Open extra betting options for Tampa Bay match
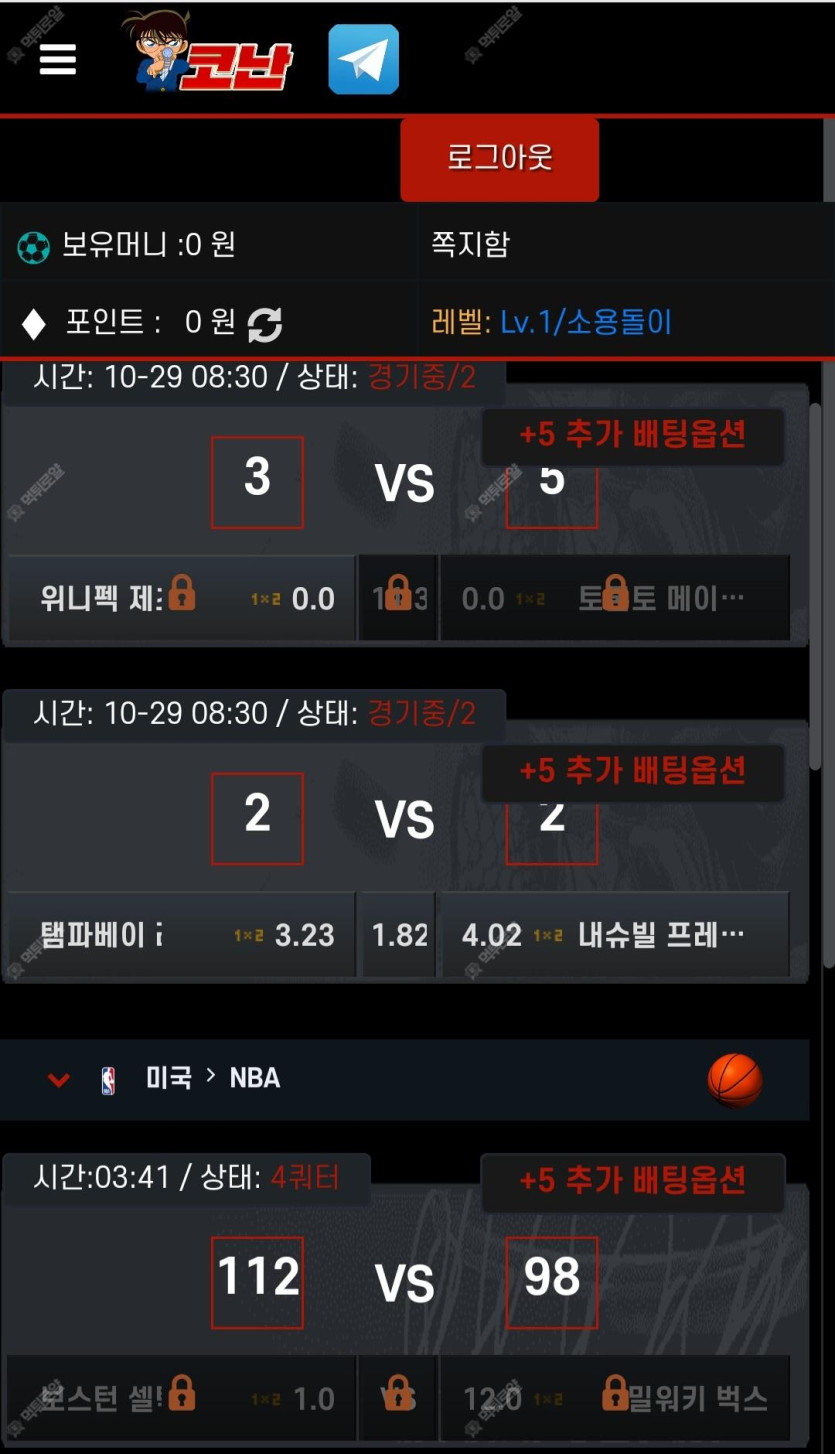Viewport: 835px width, 1454px height. click(632, 771)
